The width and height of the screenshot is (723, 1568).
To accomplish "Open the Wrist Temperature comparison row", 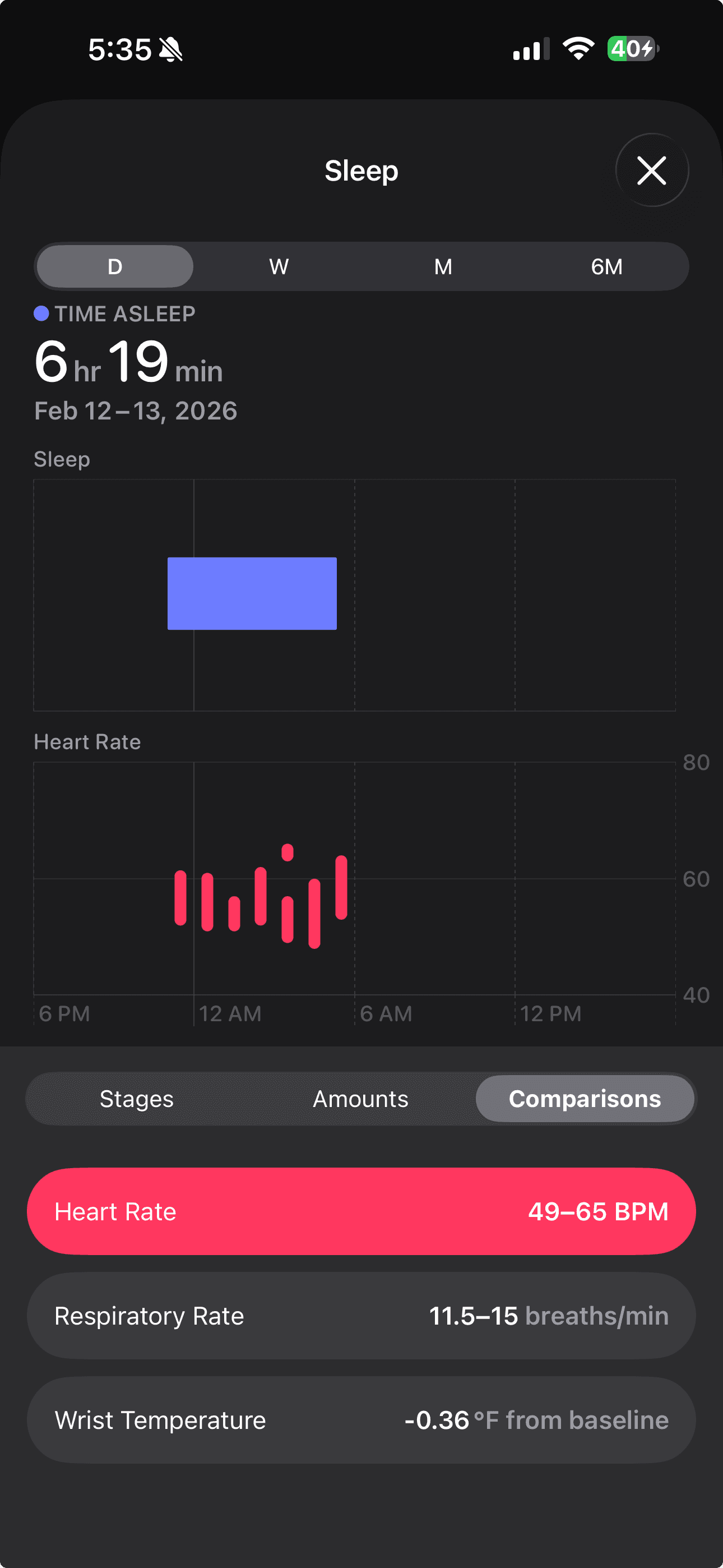I will pyautogui.click(x=360, y=1420).
